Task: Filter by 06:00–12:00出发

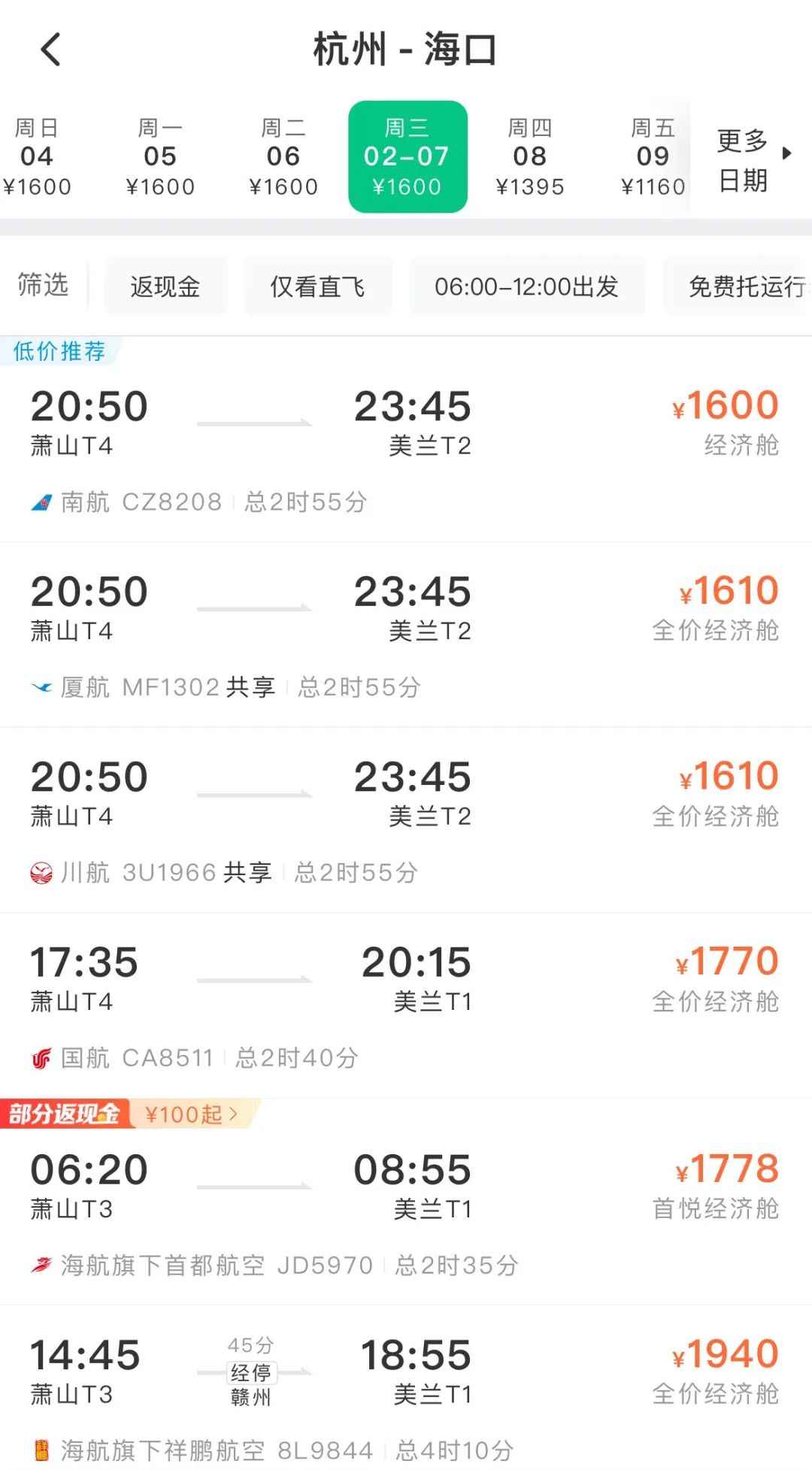Action: pos(526,286)
